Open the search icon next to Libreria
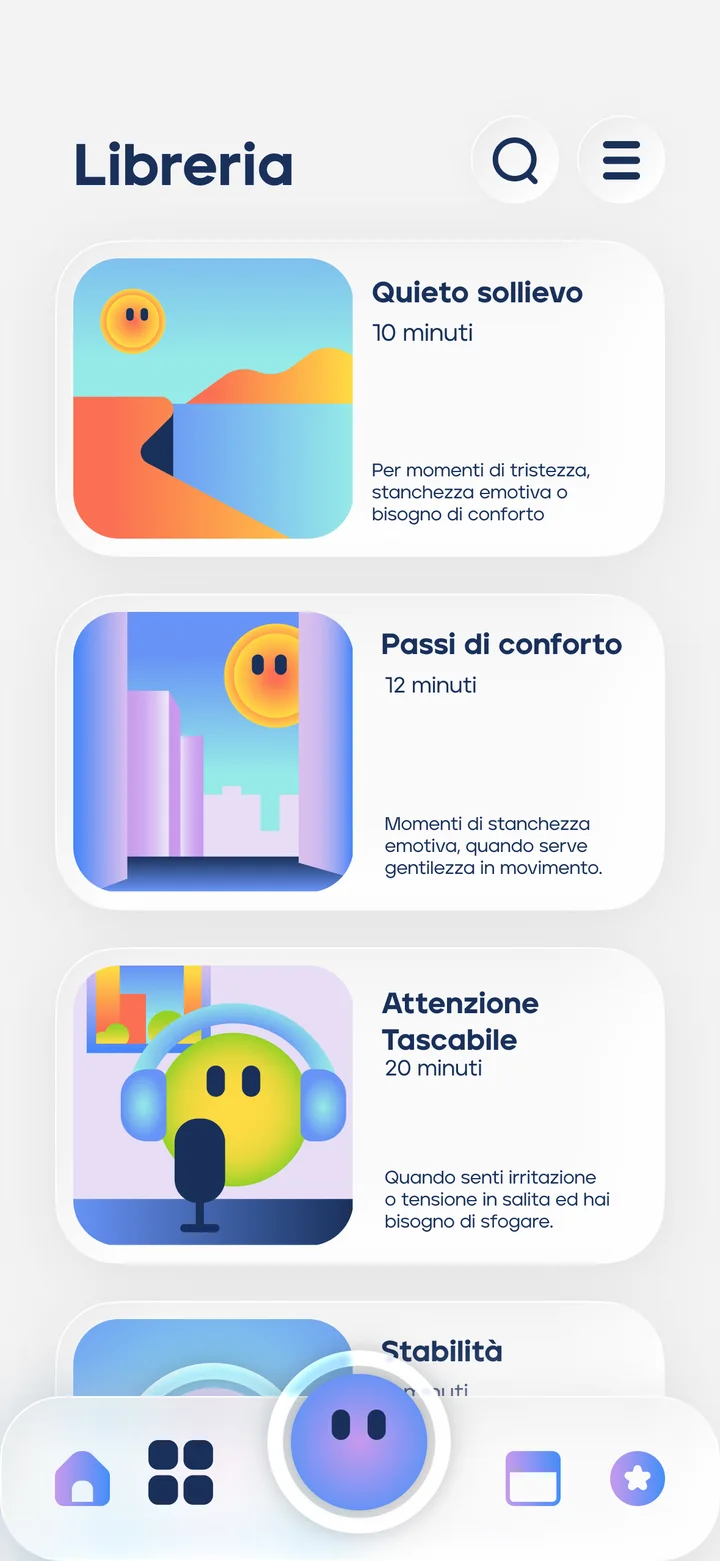 [515, 160]
